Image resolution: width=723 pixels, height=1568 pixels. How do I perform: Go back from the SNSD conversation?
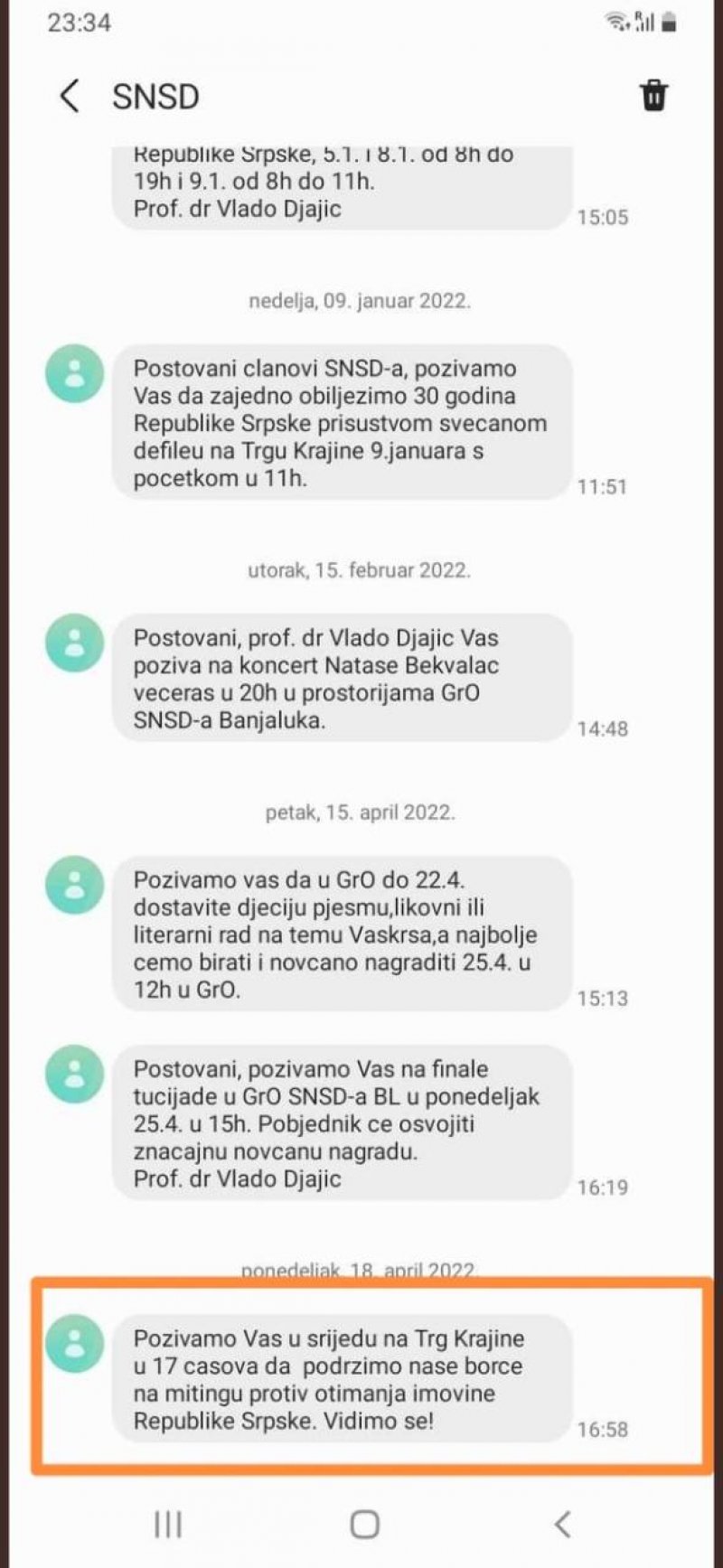[x=70, y=96]
